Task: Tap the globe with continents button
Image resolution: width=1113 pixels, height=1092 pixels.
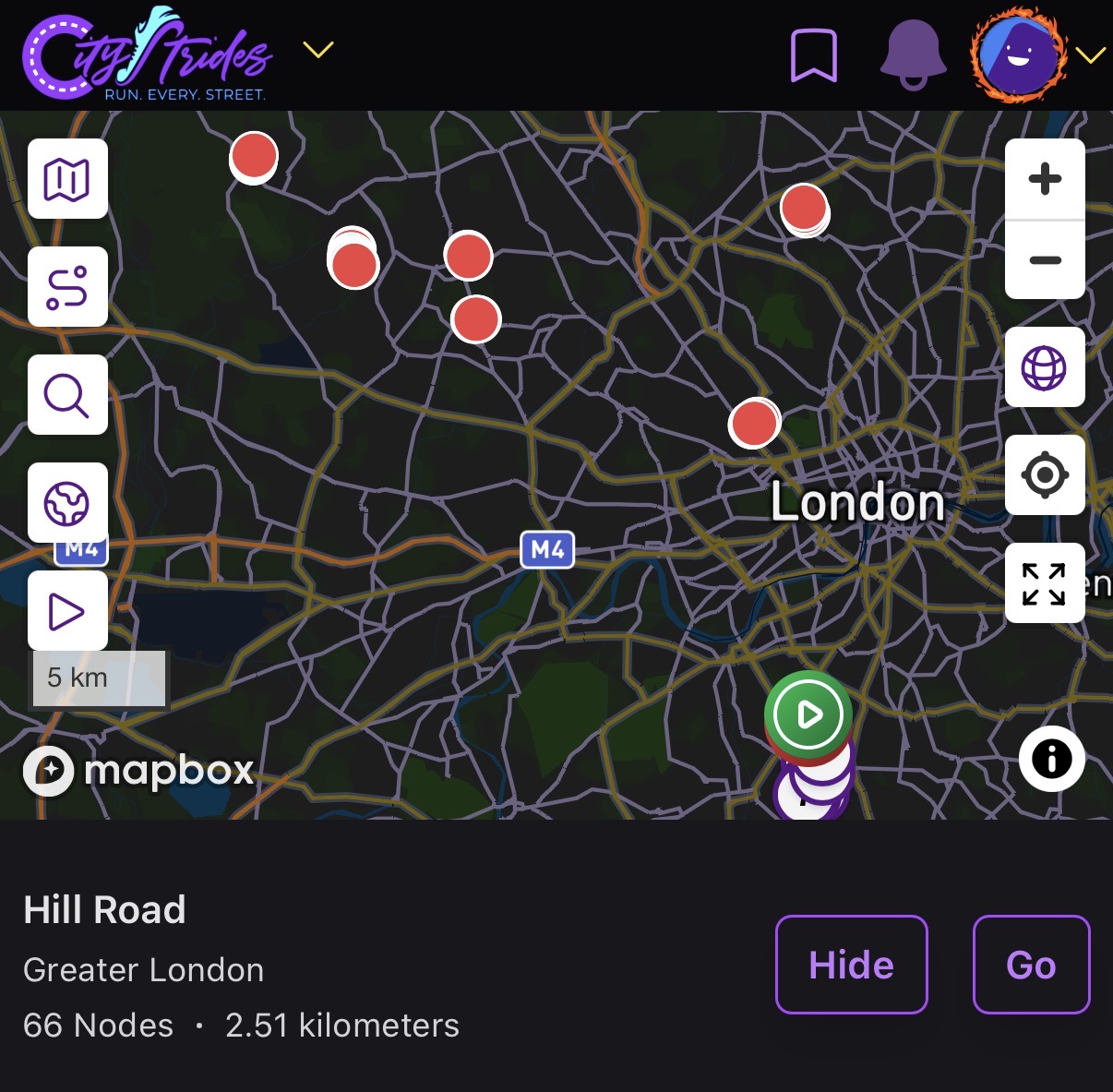Action: [67, 503]
